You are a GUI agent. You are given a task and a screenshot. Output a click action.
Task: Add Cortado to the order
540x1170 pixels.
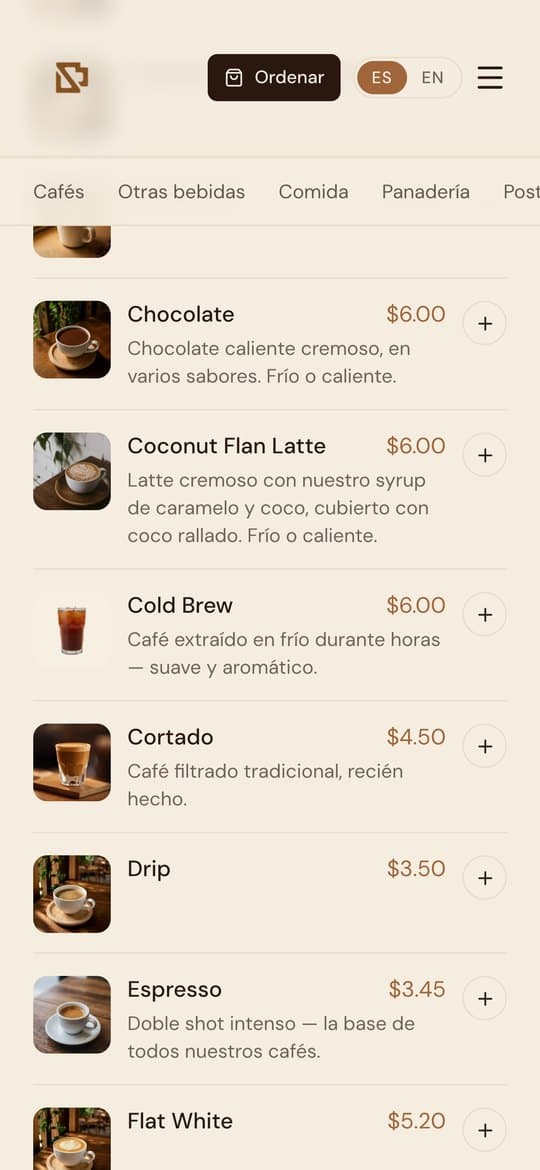[485, 745]
